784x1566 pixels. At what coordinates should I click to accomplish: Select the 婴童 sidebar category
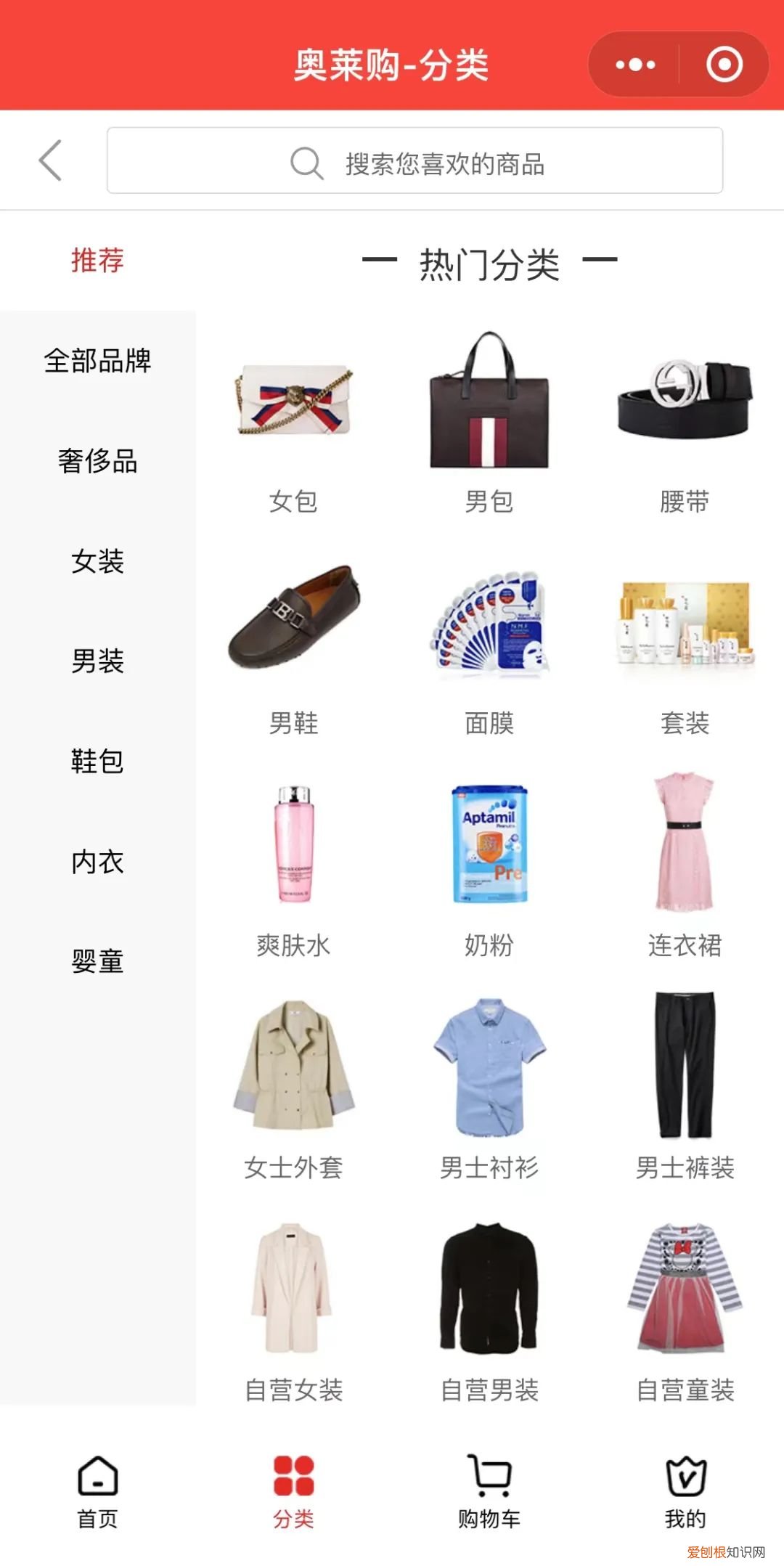click(x=98, y=961)
